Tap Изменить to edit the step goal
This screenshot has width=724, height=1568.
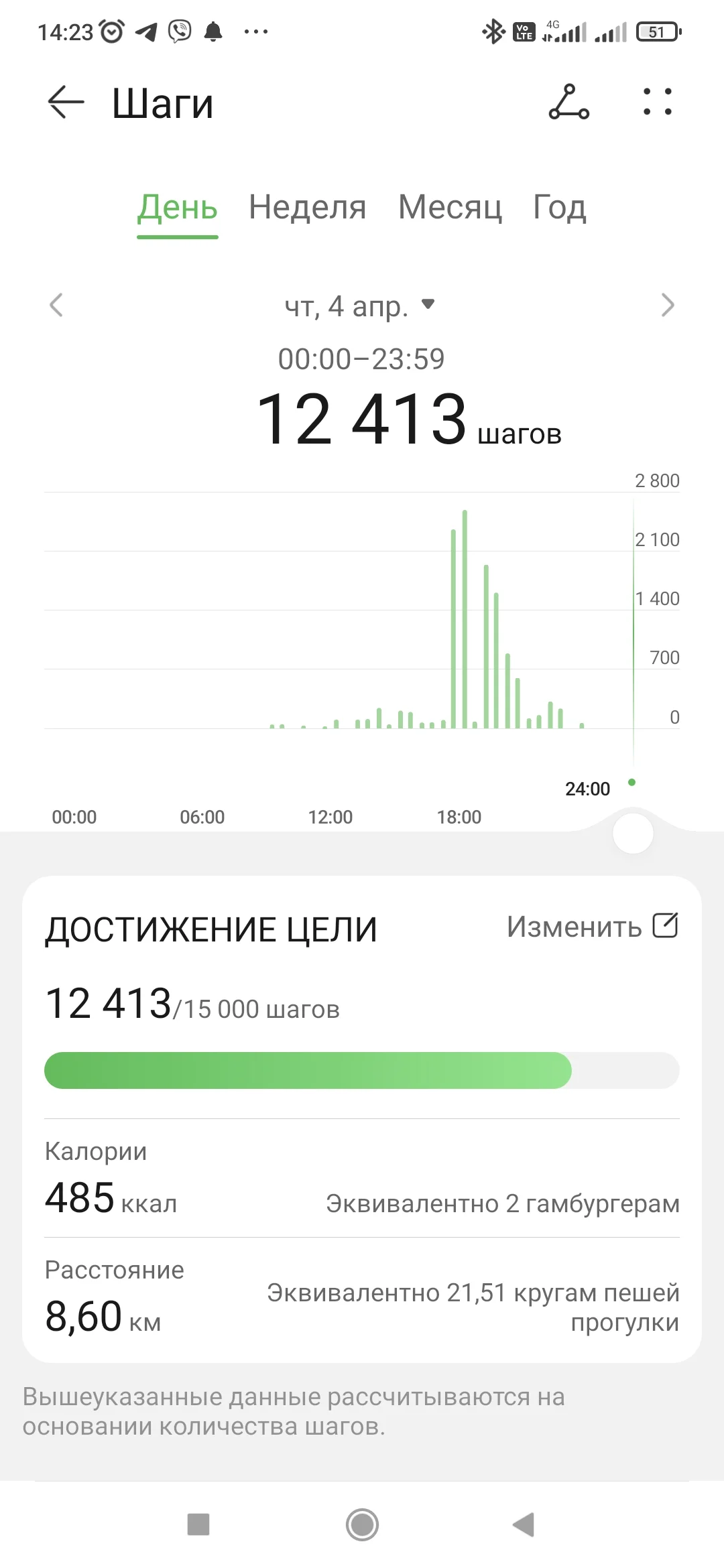pos(593,927)
